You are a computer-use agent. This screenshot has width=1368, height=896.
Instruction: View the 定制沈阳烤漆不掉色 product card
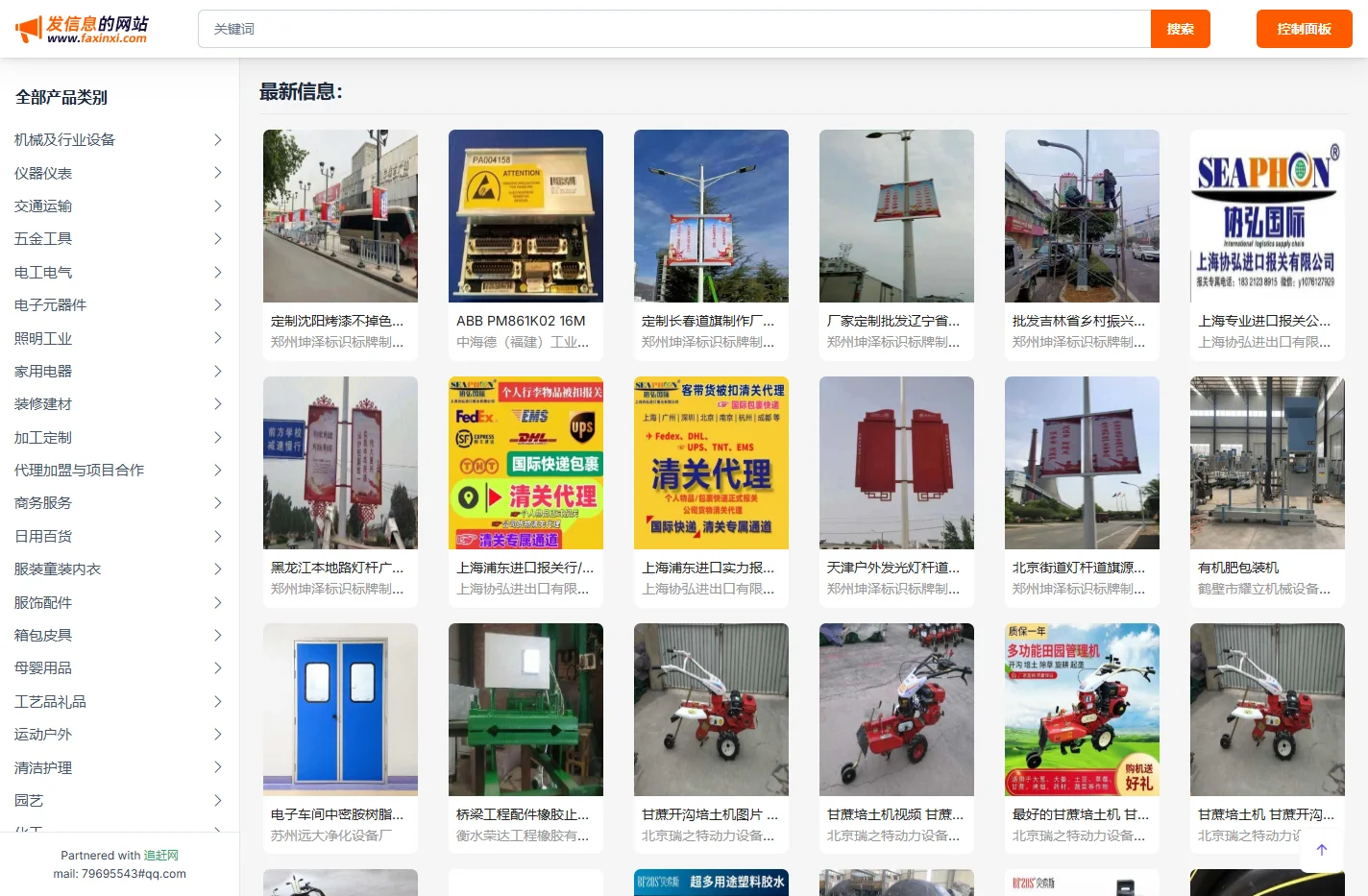click(x=340, y=244)
